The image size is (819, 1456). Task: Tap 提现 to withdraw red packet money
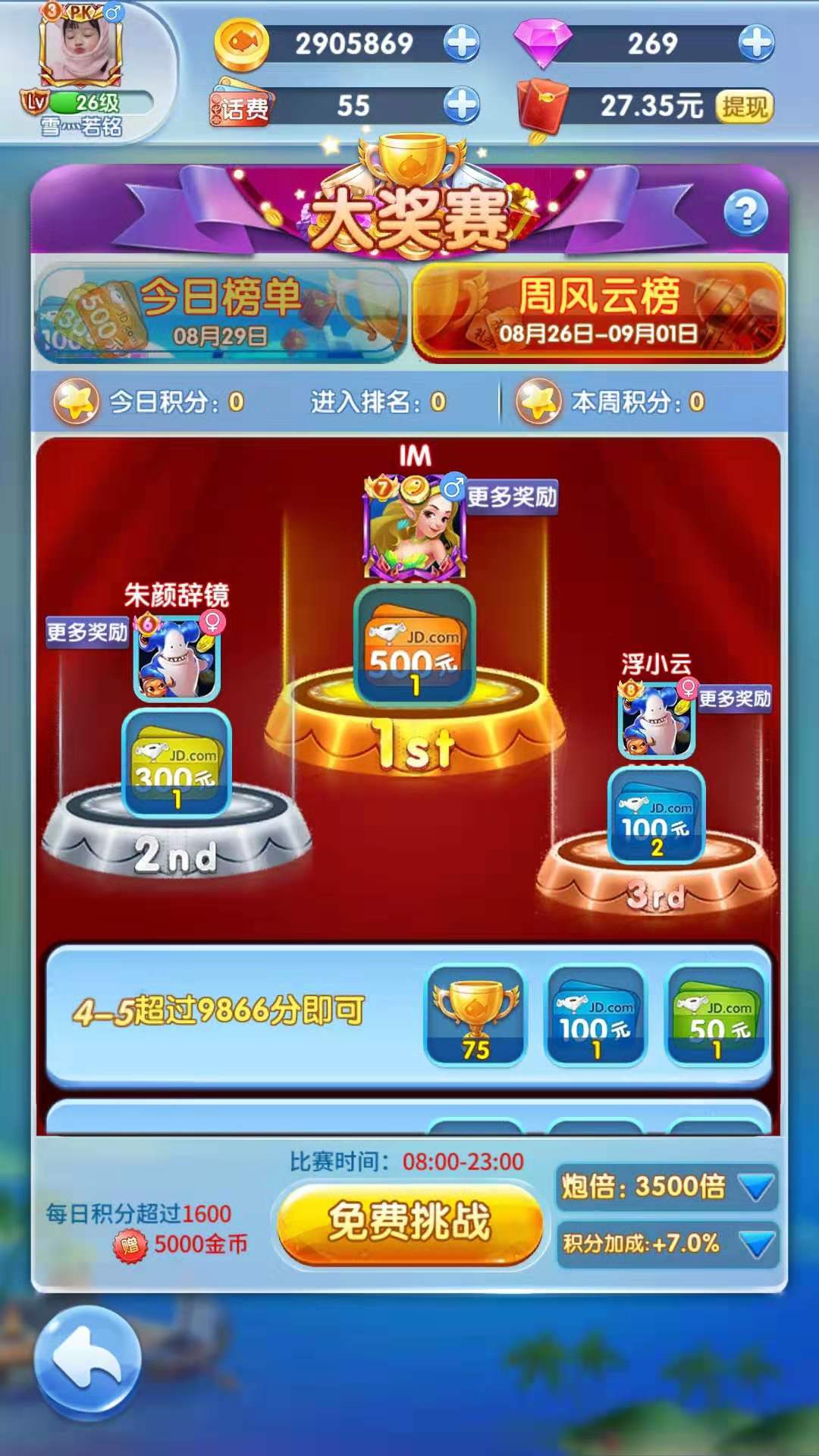744,107
